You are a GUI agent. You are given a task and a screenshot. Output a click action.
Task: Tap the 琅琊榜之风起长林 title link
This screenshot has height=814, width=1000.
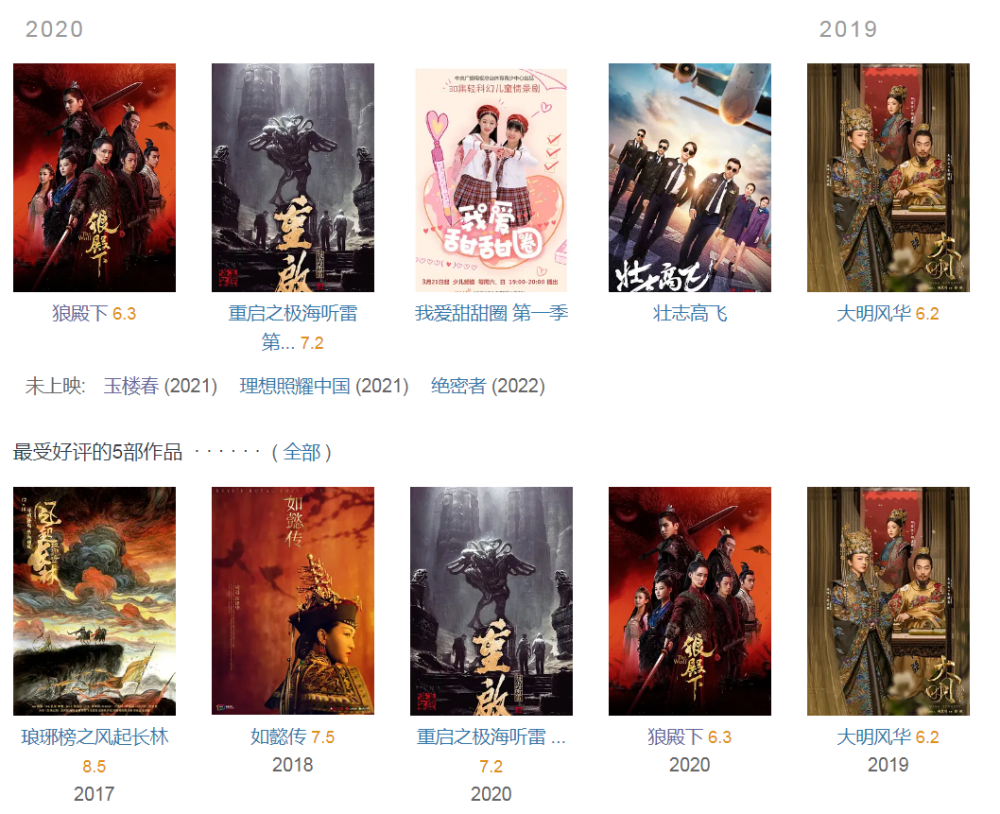click(94, 737)
